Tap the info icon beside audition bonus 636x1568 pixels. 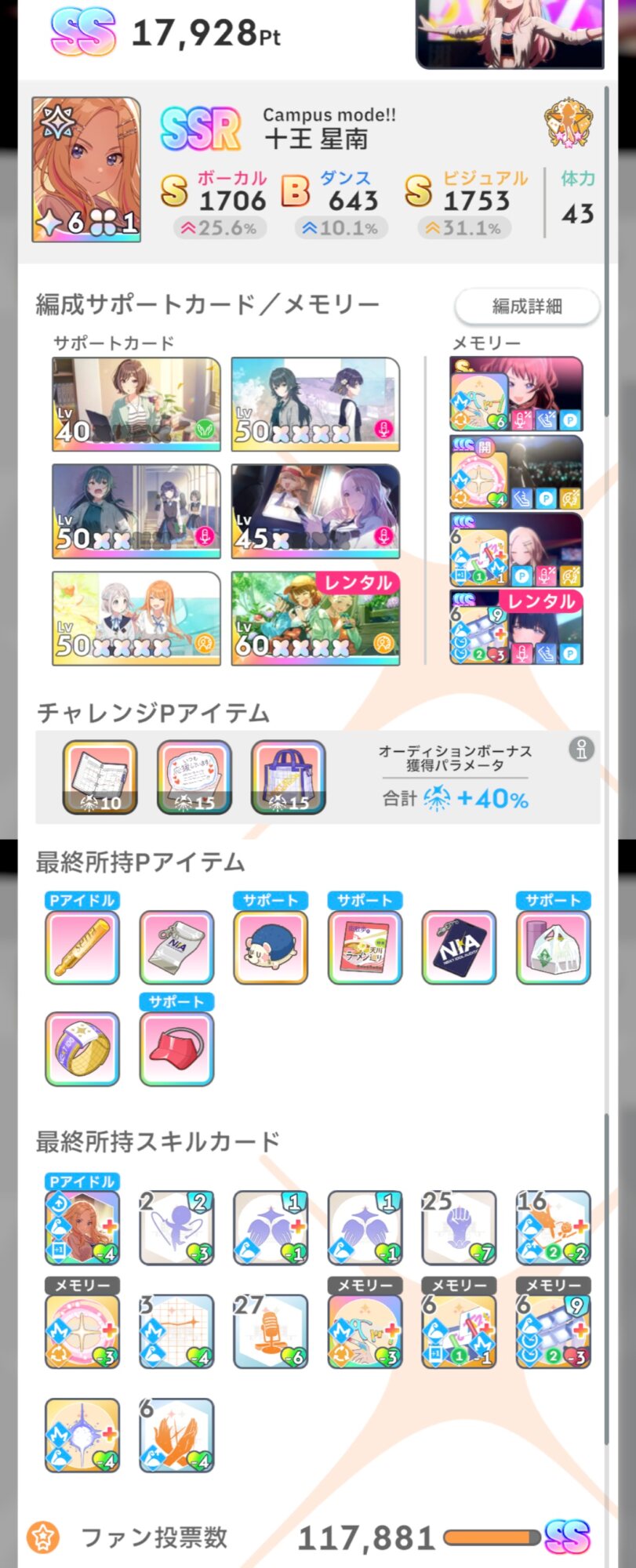pos(581,750)
